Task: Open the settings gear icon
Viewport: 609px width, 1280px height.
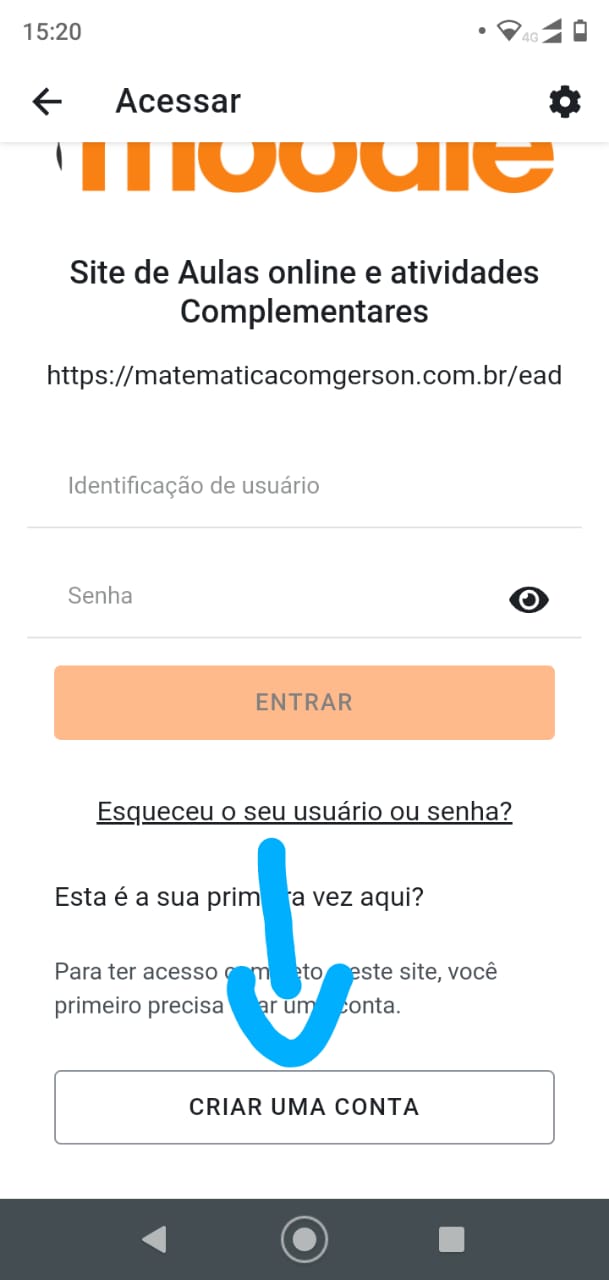Action: coord(565,101)
